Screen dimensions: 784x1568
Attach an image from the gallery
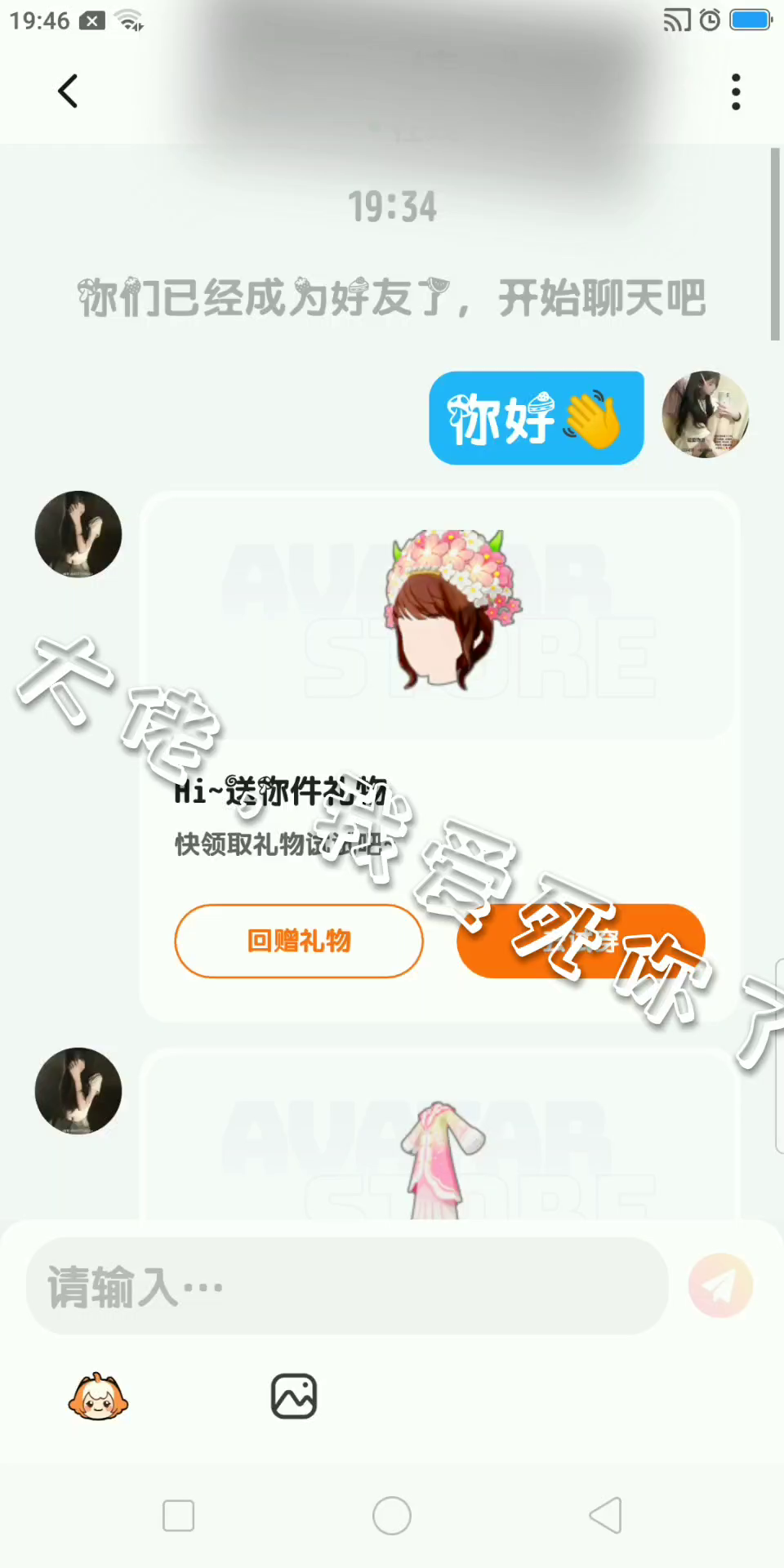294,1396
